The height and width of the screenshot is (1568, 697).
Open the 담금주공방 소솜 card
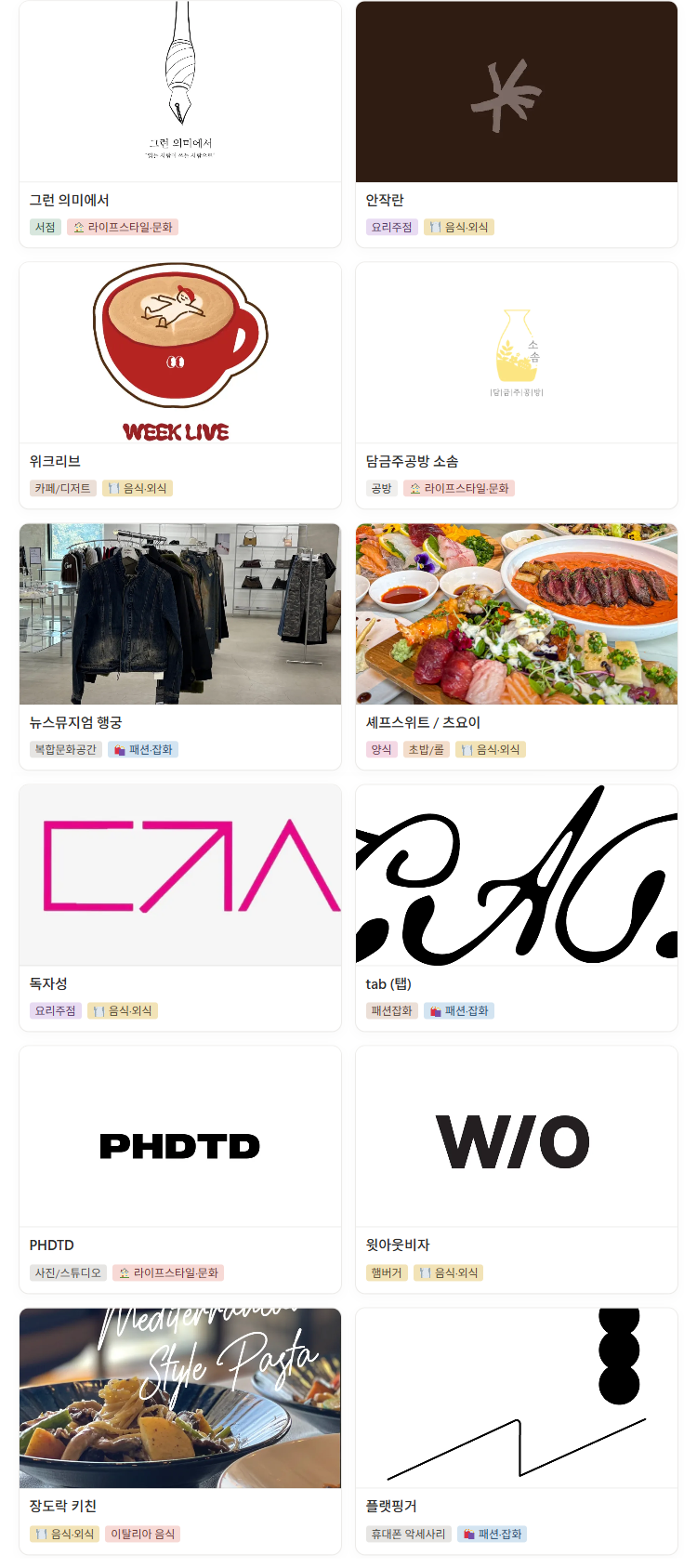[x=517, y=386]
